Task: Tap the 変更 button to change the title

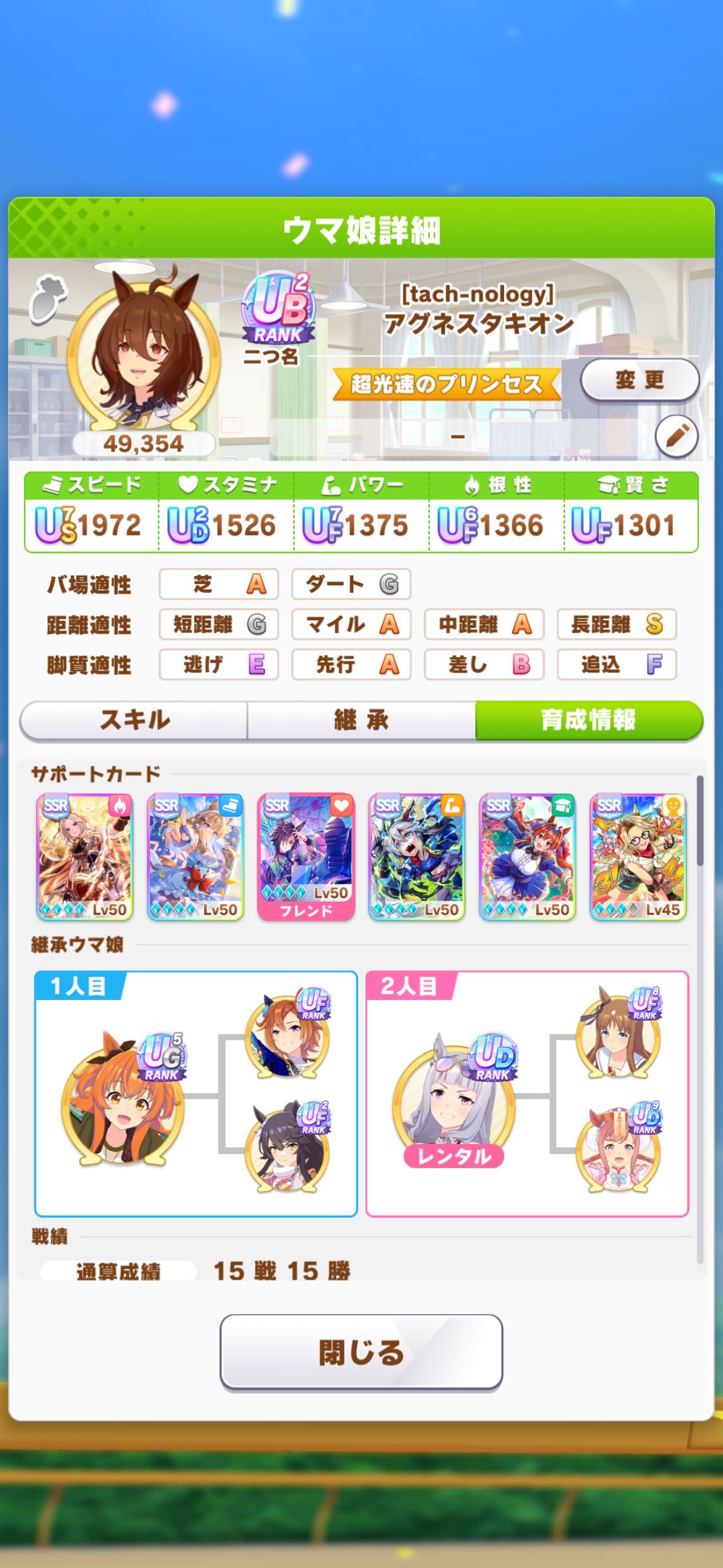Action: 640,380
